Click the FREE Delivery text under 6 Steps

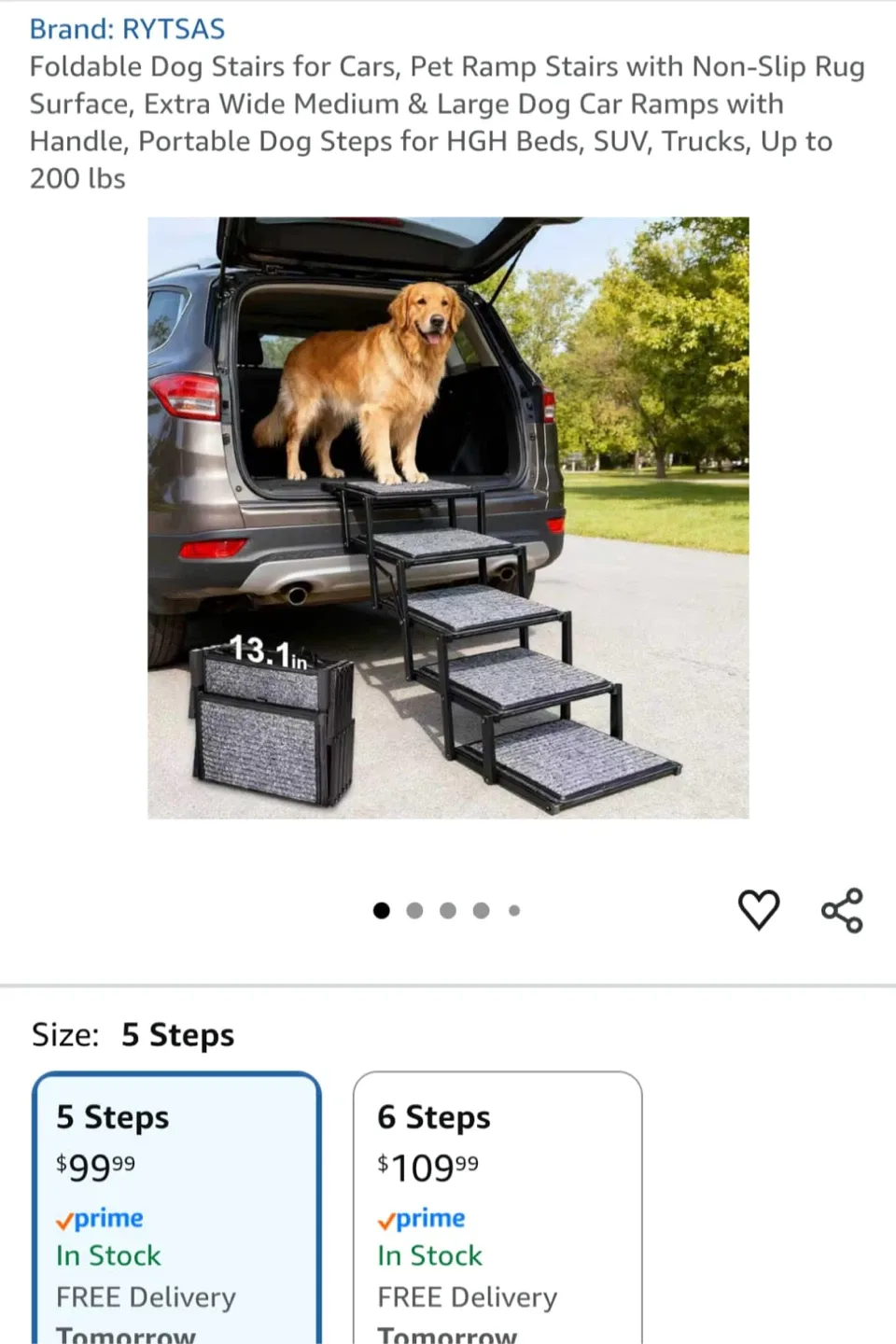point(466,1297)
